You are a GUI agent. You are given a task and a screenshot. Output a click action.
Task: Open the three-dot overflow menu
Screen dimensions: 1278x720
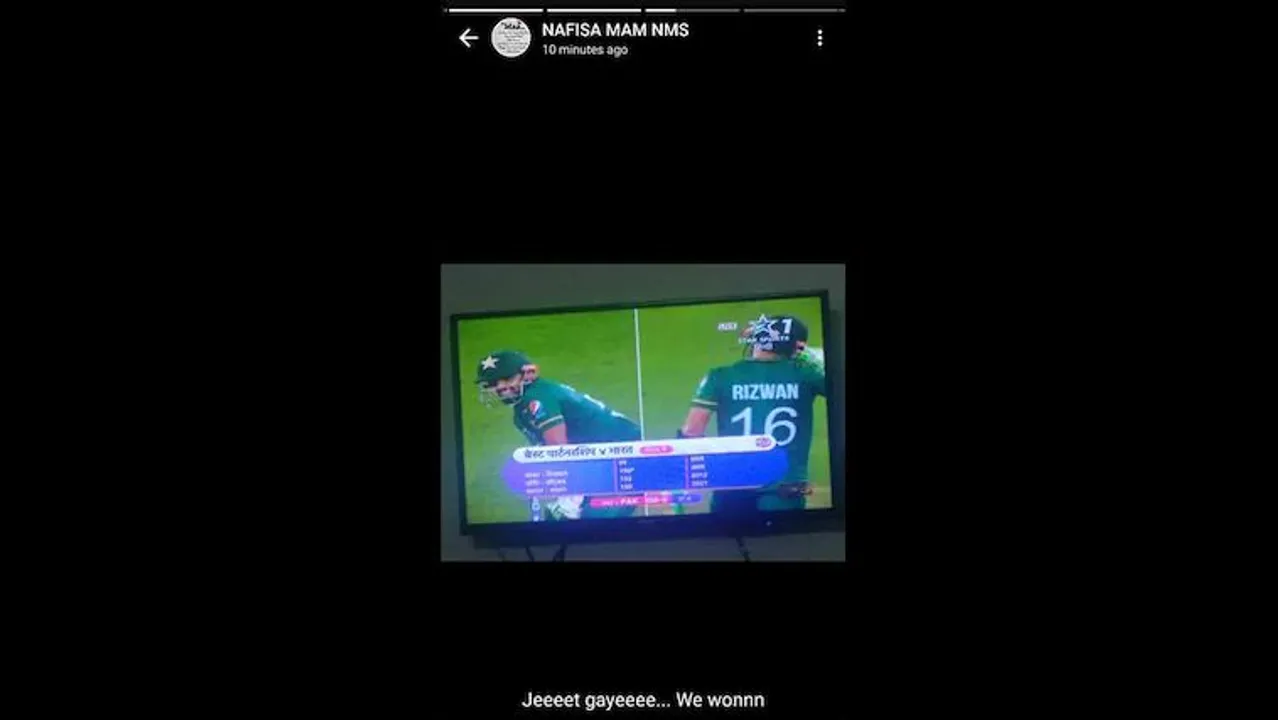pyautogui.click(x=819, y=38)
